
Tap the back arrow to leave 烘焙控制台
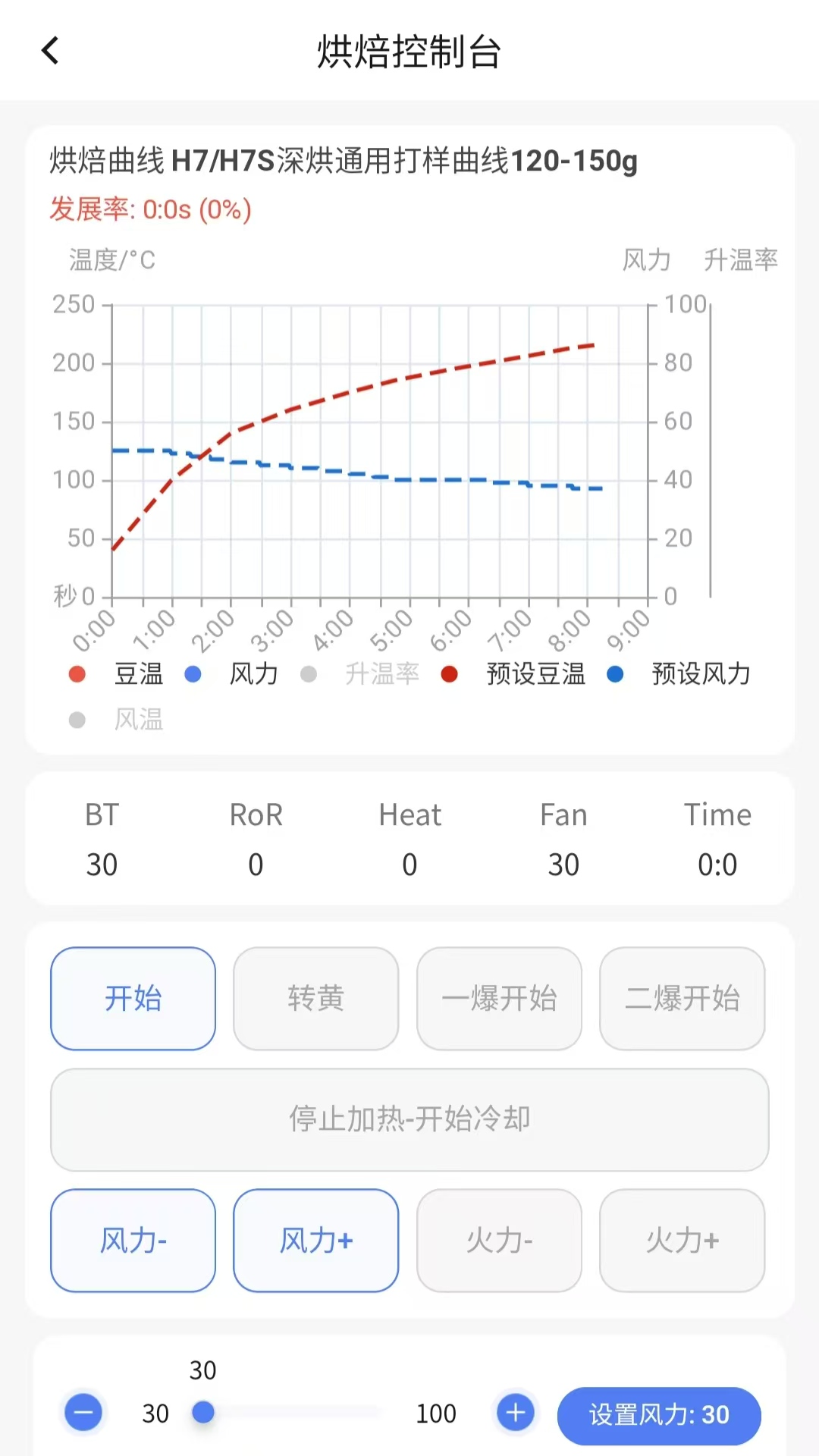point(48,50)
